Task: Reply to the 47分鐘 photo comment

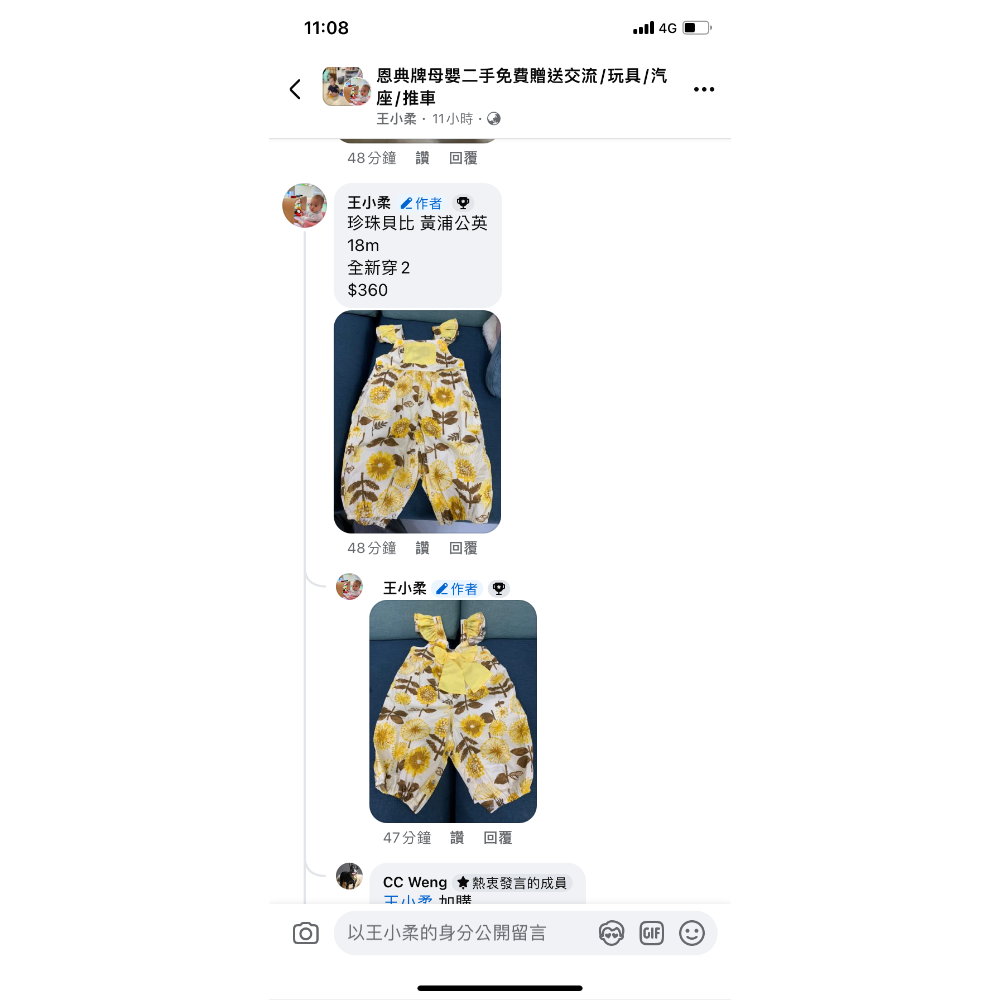Action: coord(498,838)
